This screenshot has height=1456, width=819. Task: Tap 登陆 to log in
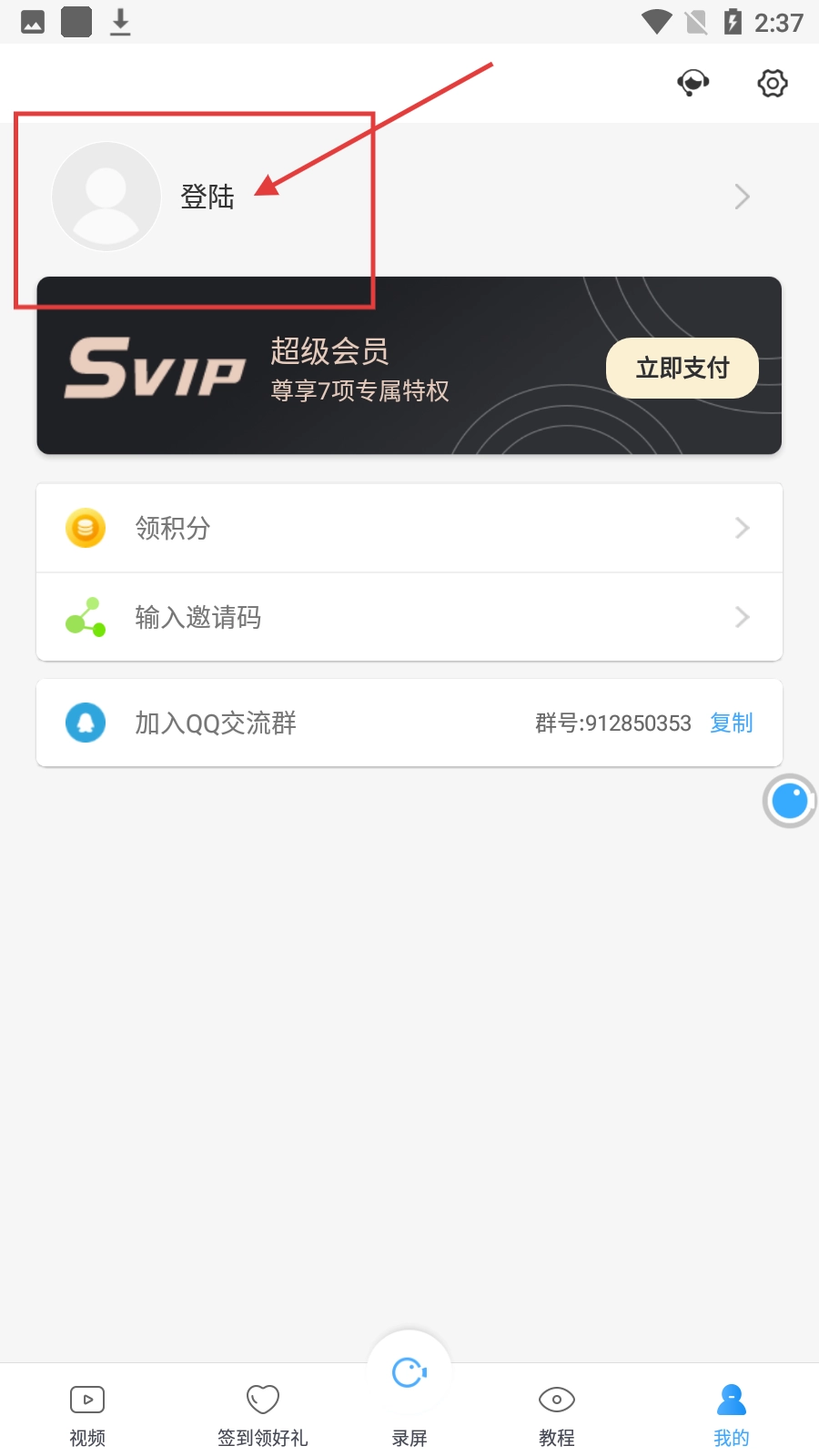[x=207, y=197]
